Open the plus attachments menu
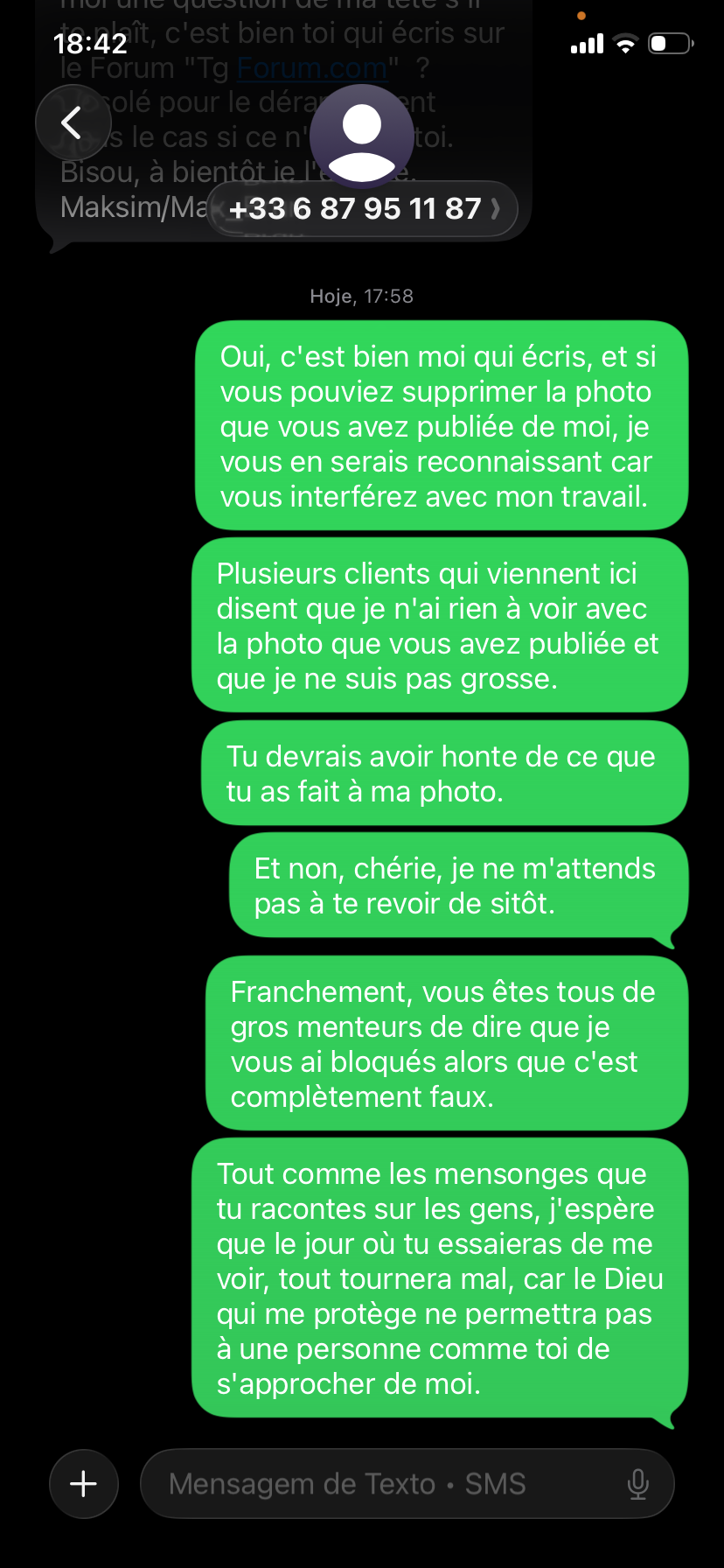The width and height of the screenshot is (724, 1568). [x=84, y=1484]
